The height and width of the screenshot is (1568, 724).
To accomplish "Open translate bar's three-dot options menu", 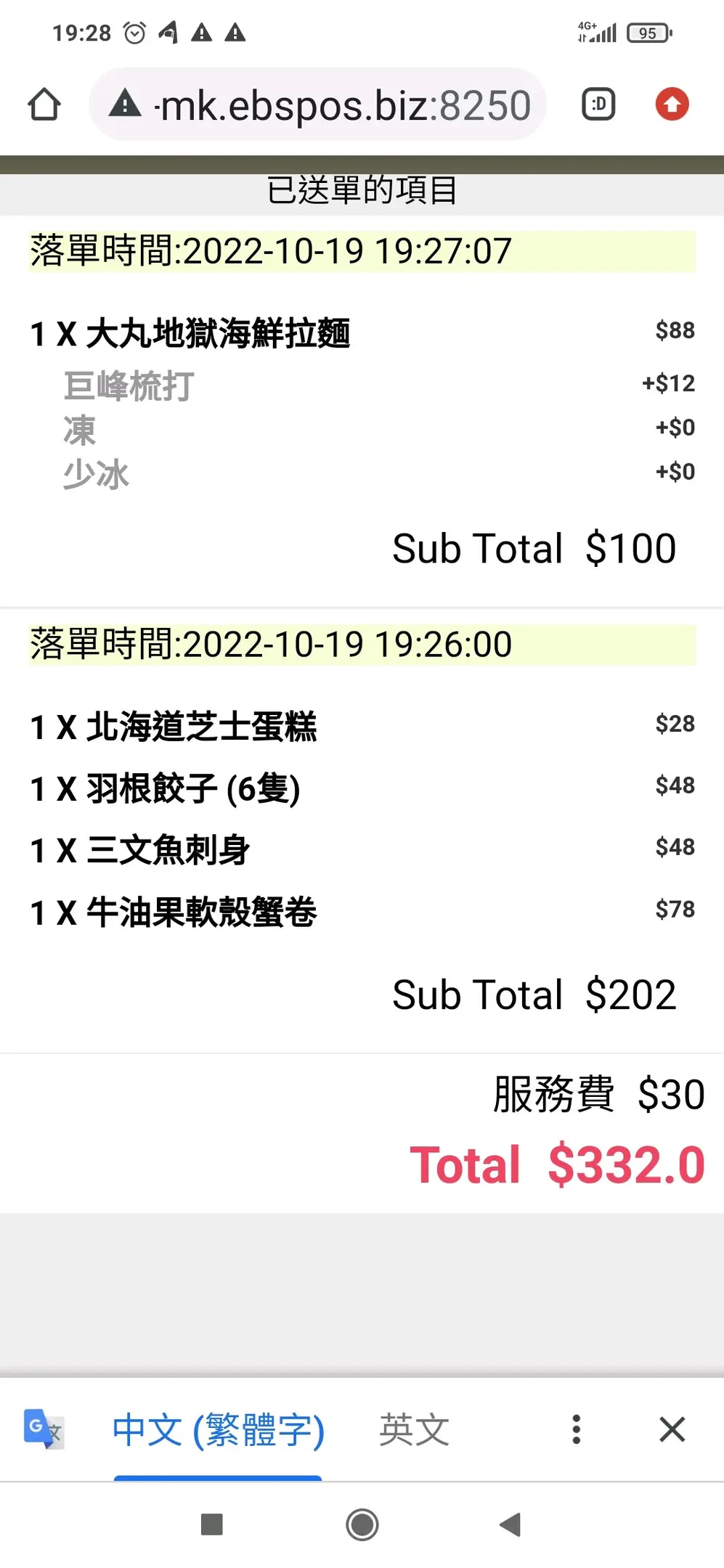I will [x=577, y=1429].
